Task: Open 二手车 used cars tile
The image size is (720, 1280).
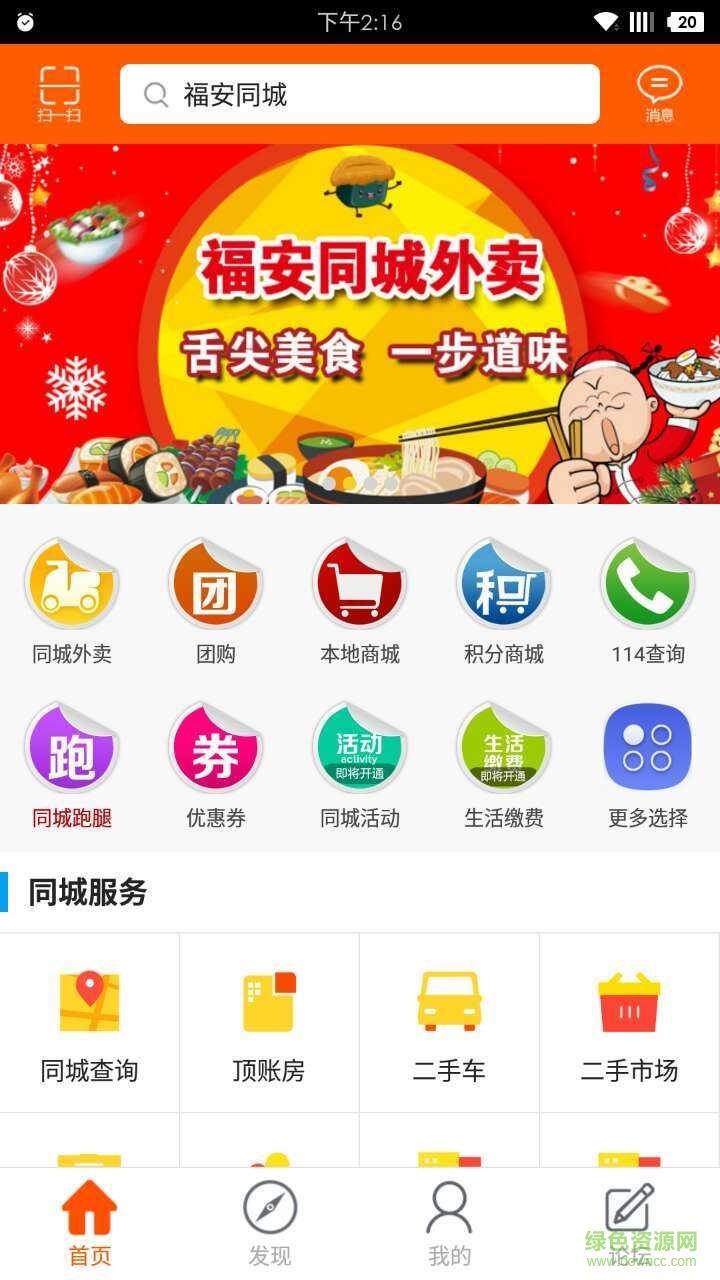Action: 449,1023
